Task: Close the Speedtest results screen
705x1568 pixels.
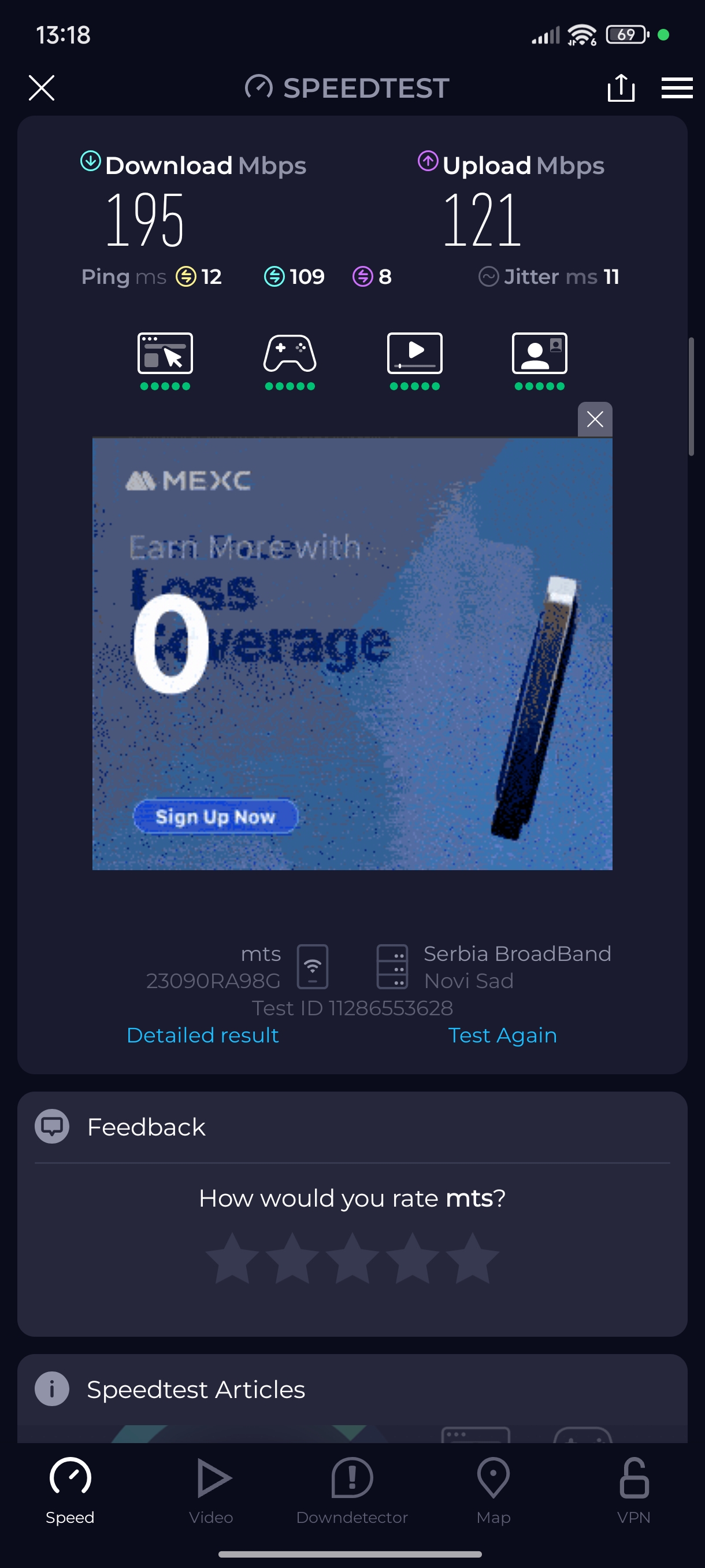Action: (42, 88)
